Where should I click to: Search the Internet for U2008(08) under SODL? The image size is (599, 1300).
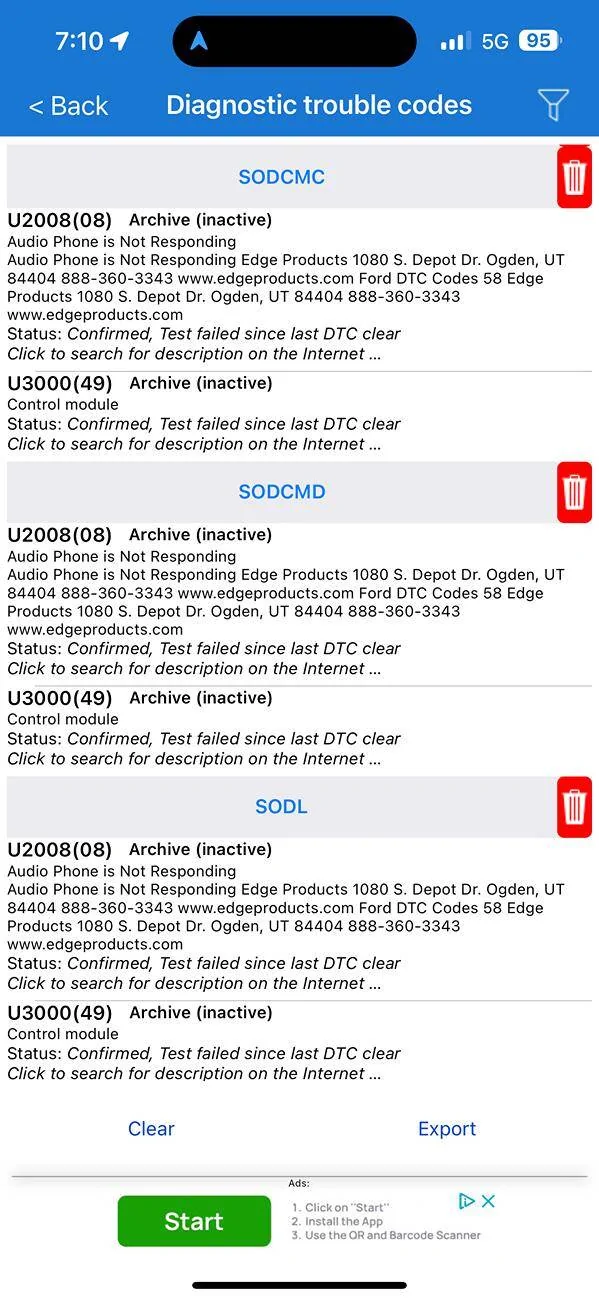point(194,983)
